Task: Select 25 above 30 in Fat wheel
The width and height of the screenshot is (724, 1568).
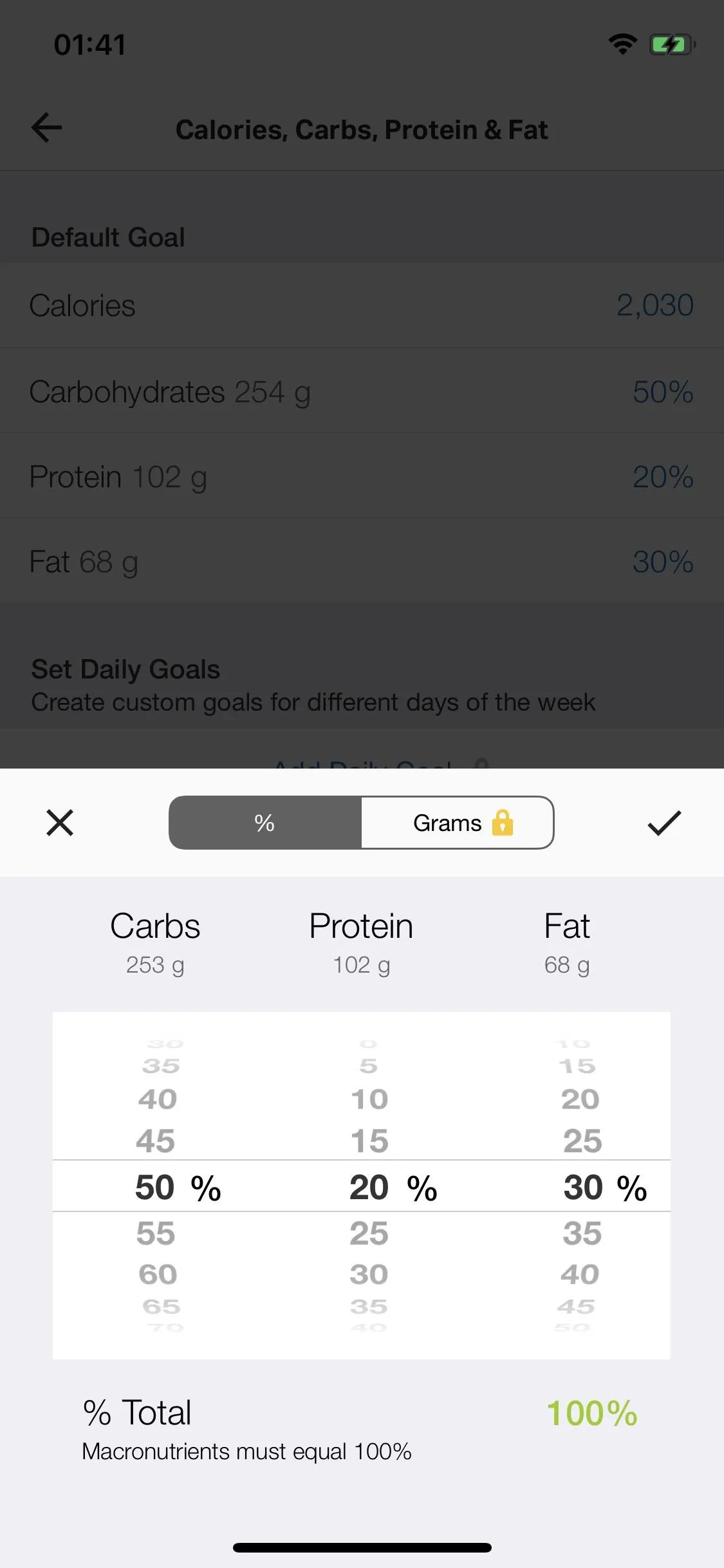Action: pyautogui.click(x=582, y=1141)
